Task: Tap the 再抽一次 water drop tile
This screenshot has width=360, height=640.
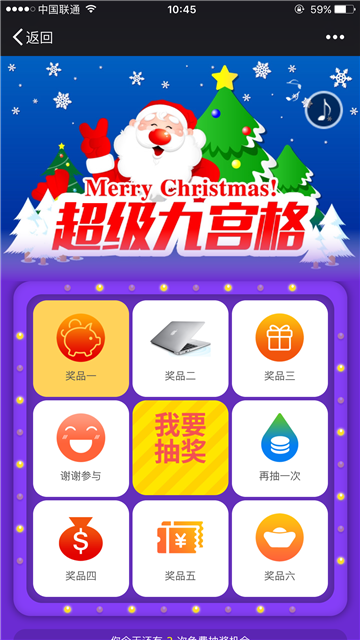Action: 280,448
